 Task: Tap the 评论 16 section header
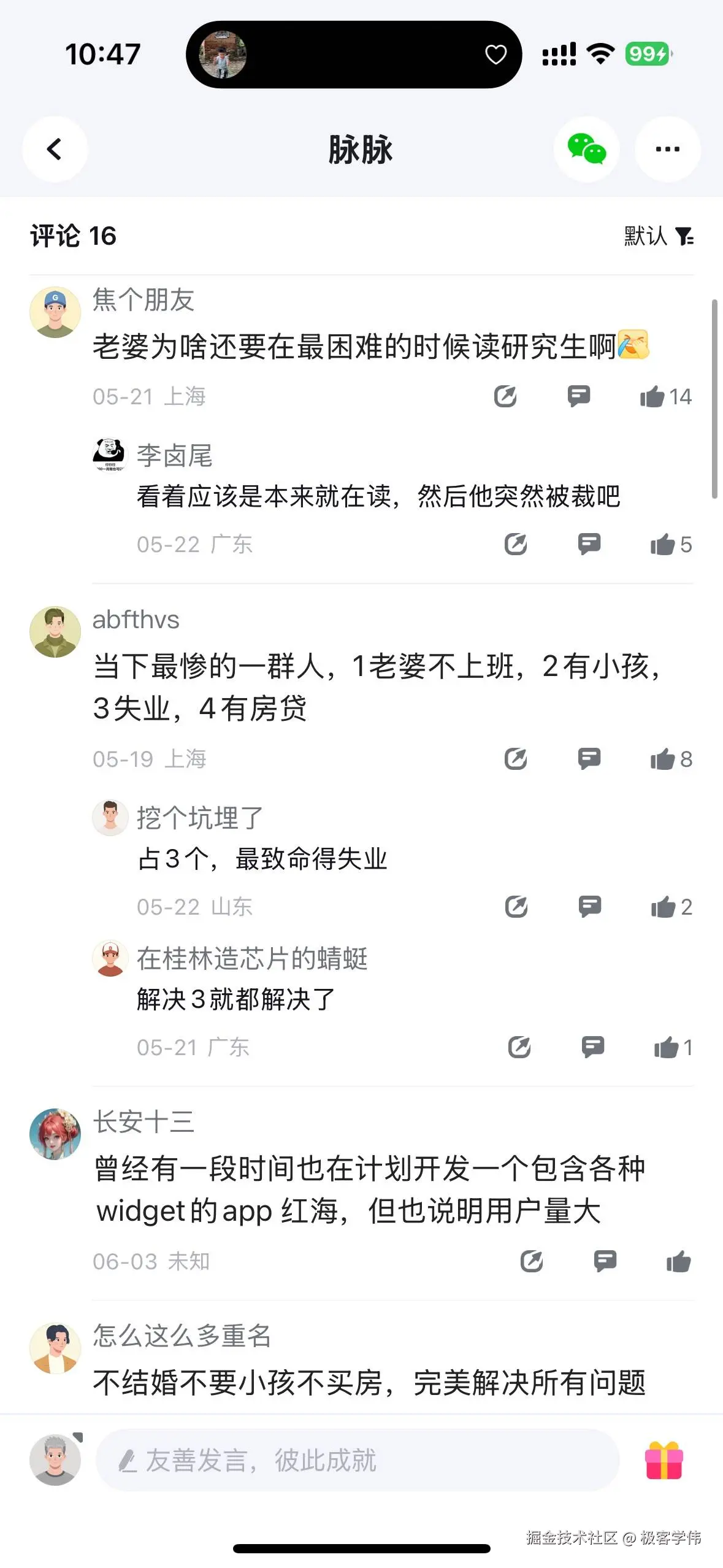[74, 235]
